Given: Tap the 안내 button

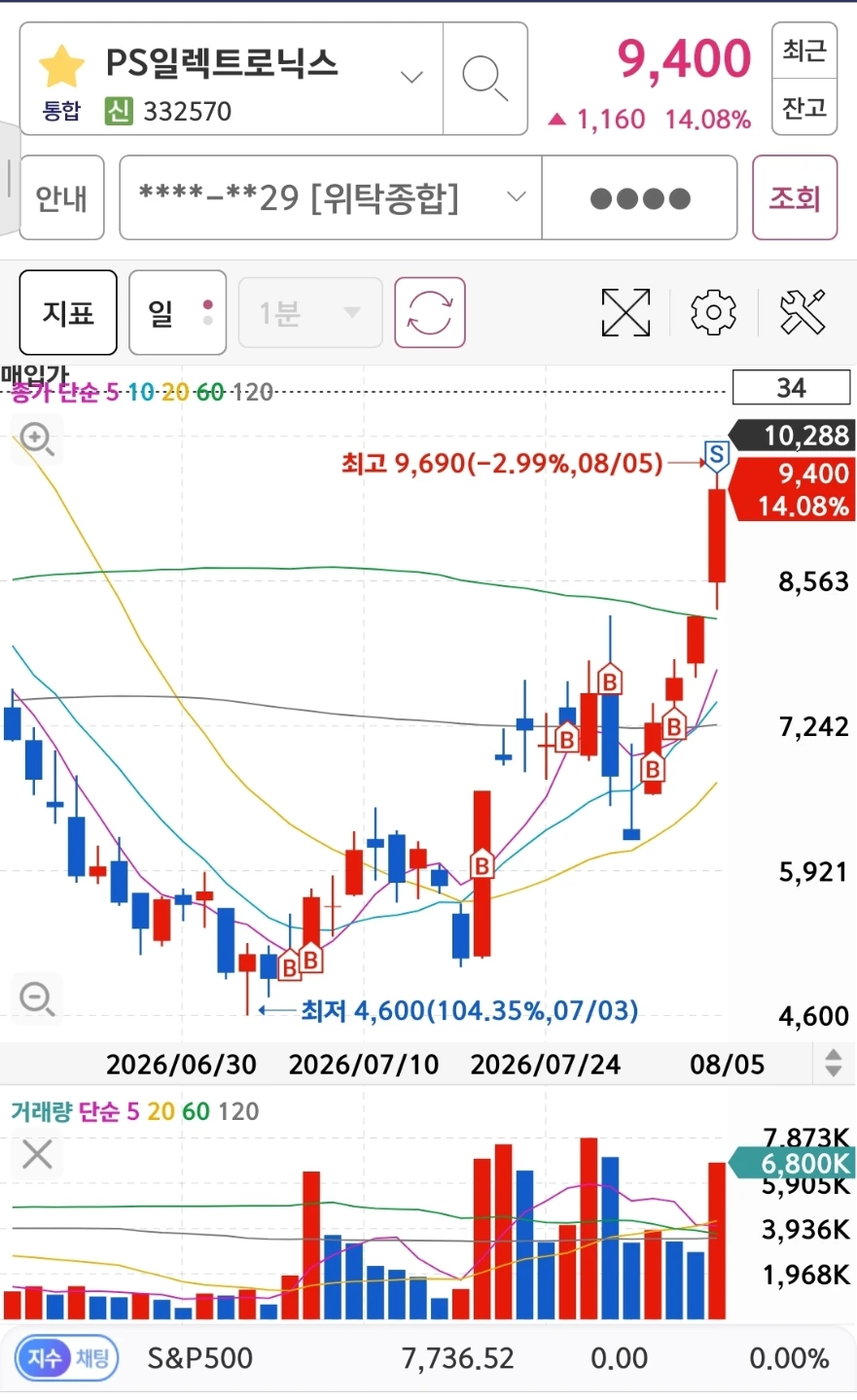Looking at the screenshot, I should [x=62, y=197].
